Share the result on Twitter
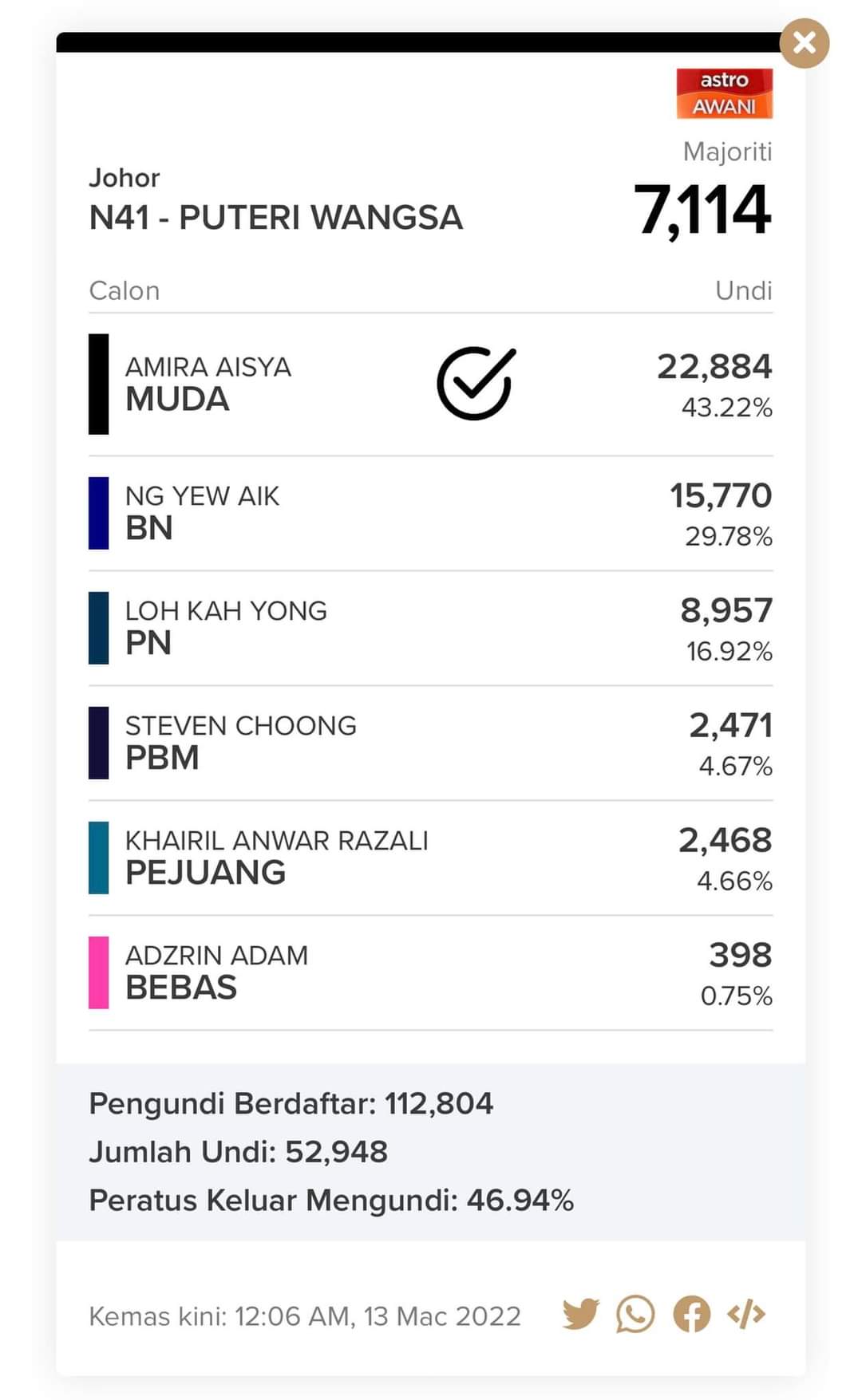 coord(580,1314)
